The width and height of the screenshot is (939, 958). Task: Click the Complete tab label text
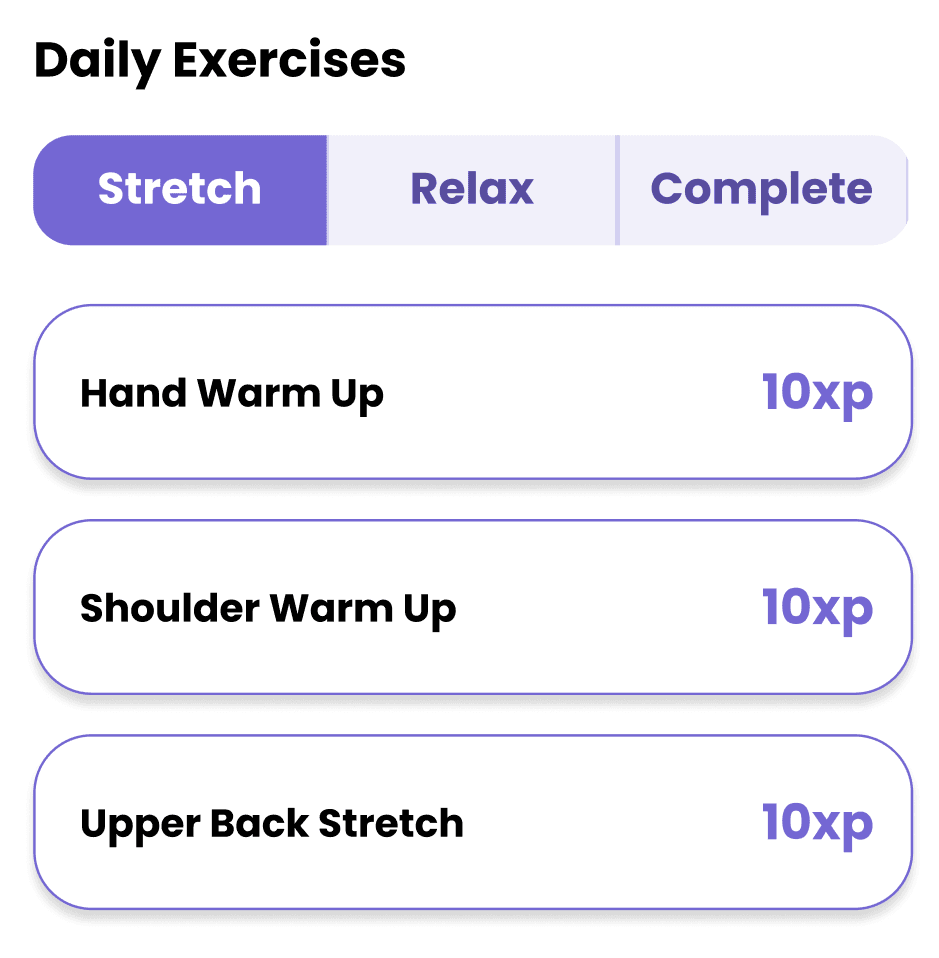pos(762,189)
